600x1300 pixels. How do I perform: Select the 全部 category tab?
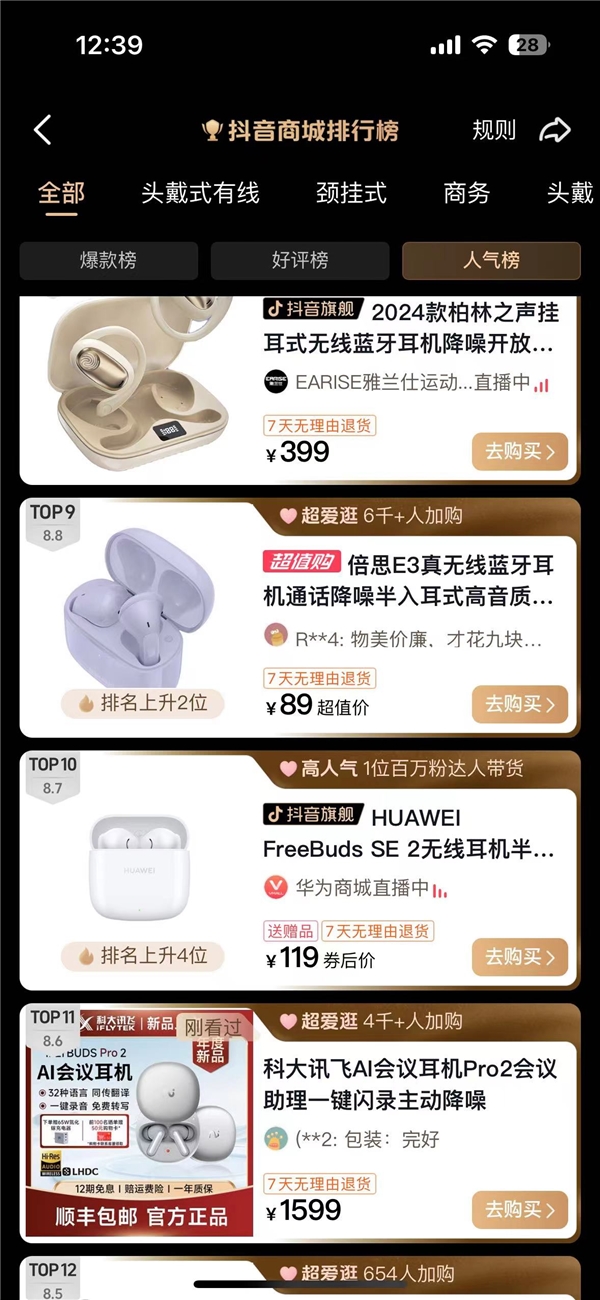(61, 193)
